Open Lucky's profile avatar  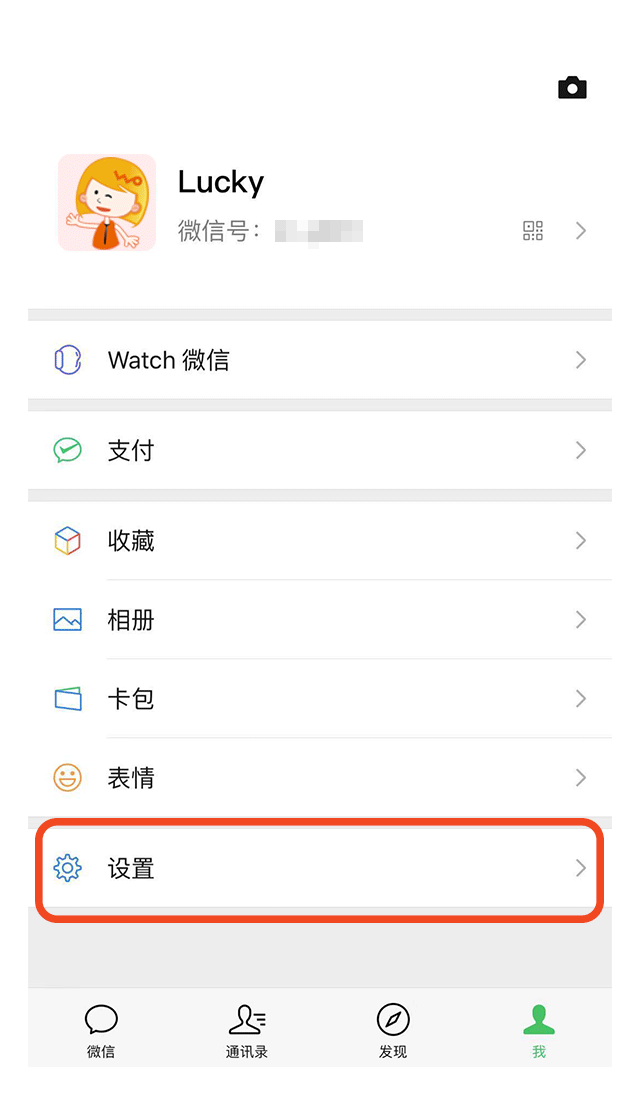(x=107, y=203)
